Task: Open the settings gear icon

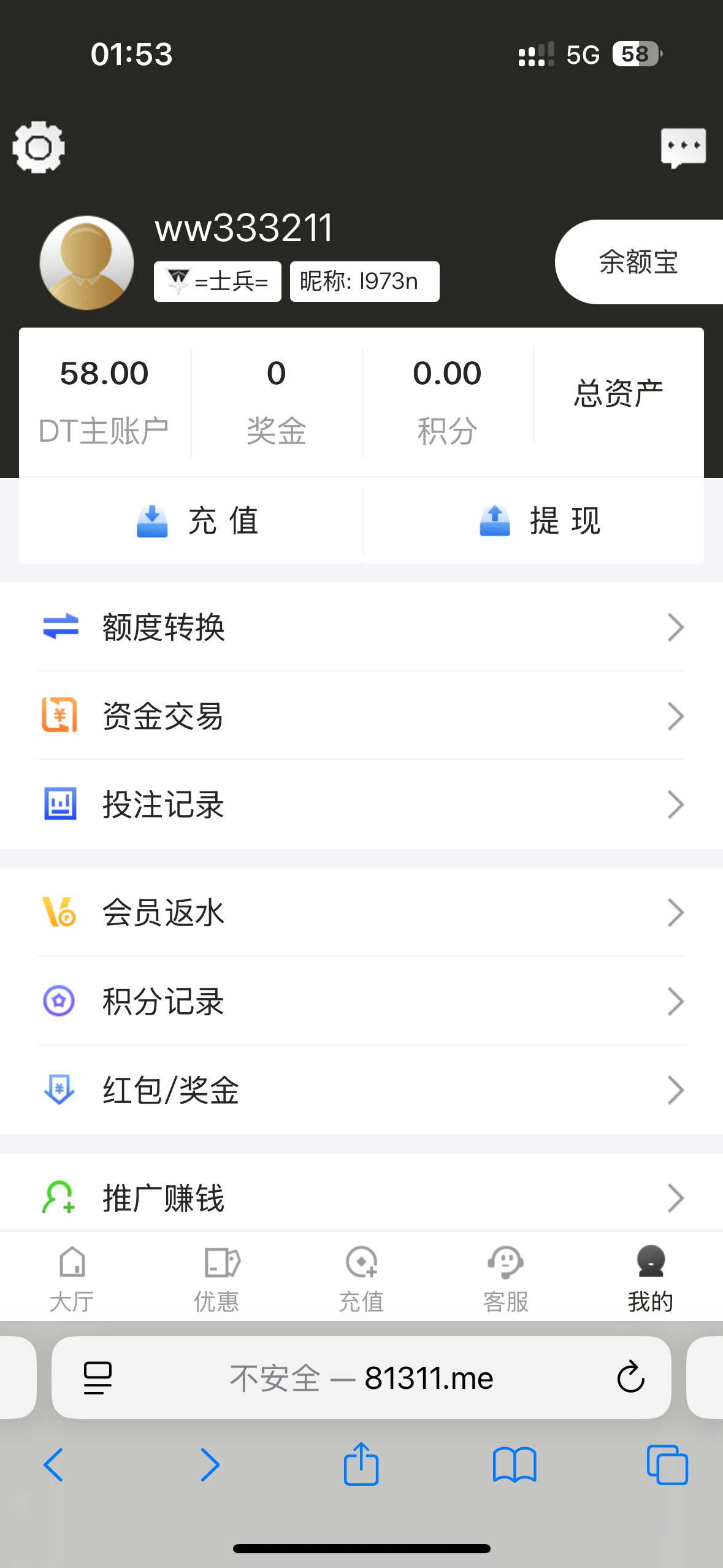Action: (38, 147)
